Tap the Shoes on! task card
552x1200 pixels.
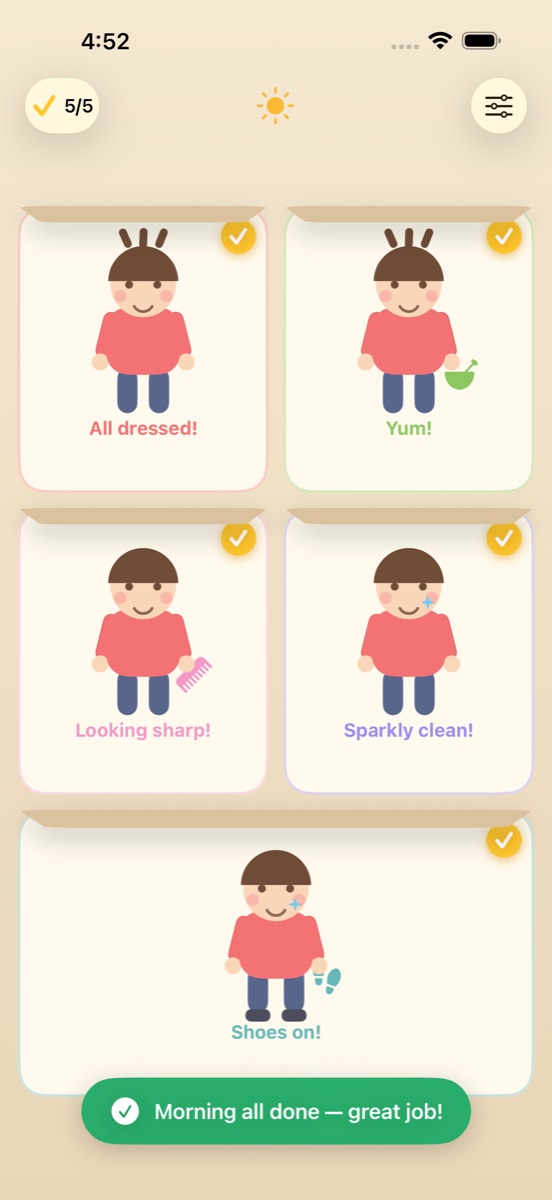[276, 954]
